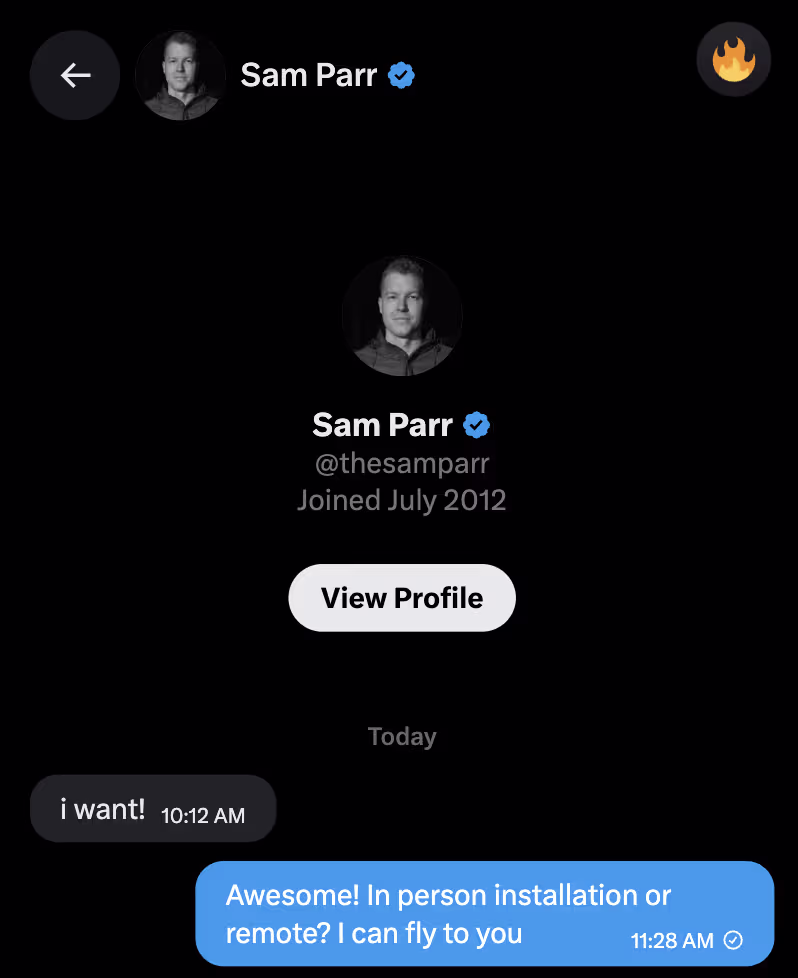Screen dimensions: 798x978
Task: Select the large circular profile photo
Action: coord(402,316)
